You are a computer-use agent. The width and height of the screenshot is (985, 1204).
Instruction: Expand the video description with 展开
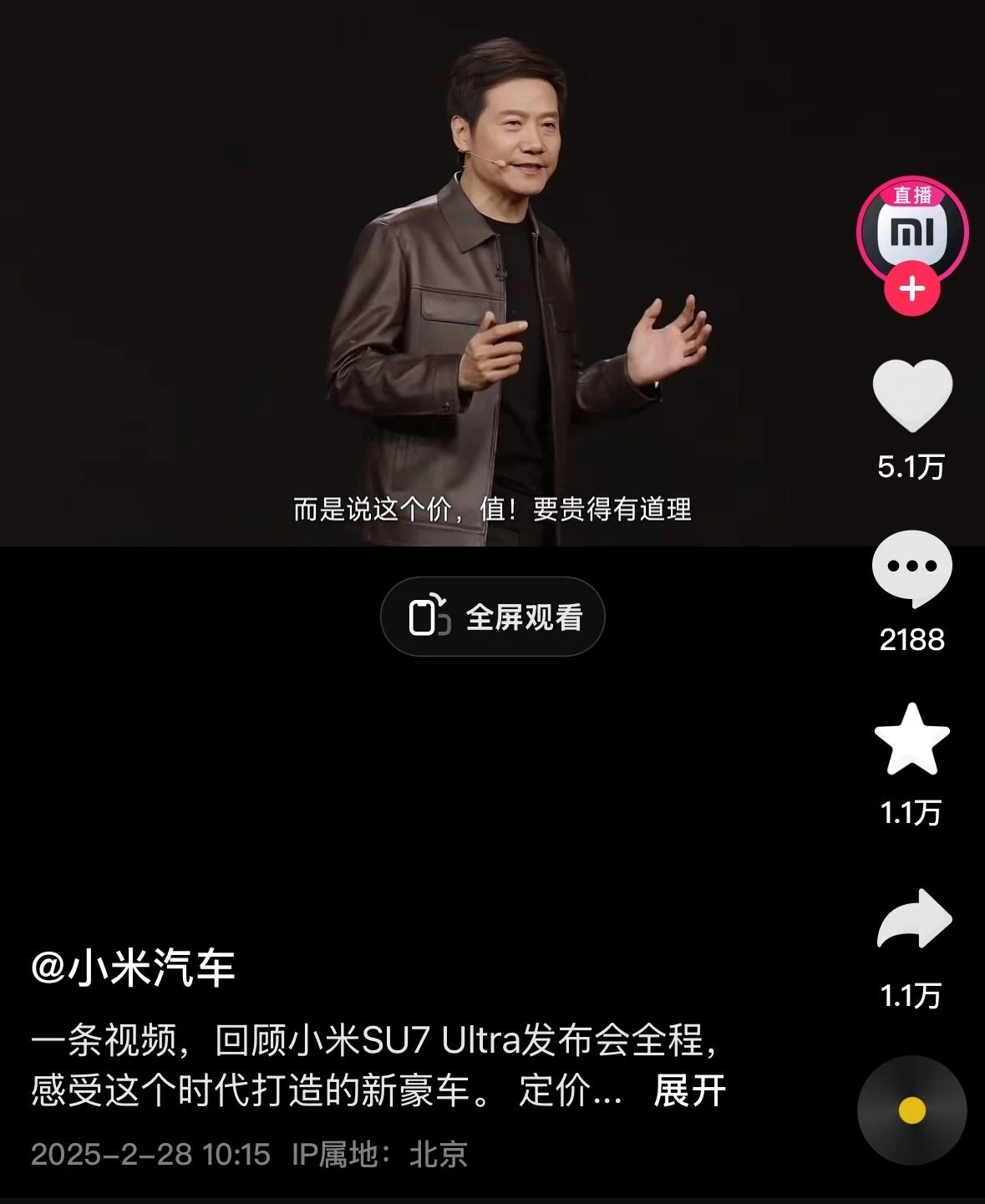(689, 1090)
